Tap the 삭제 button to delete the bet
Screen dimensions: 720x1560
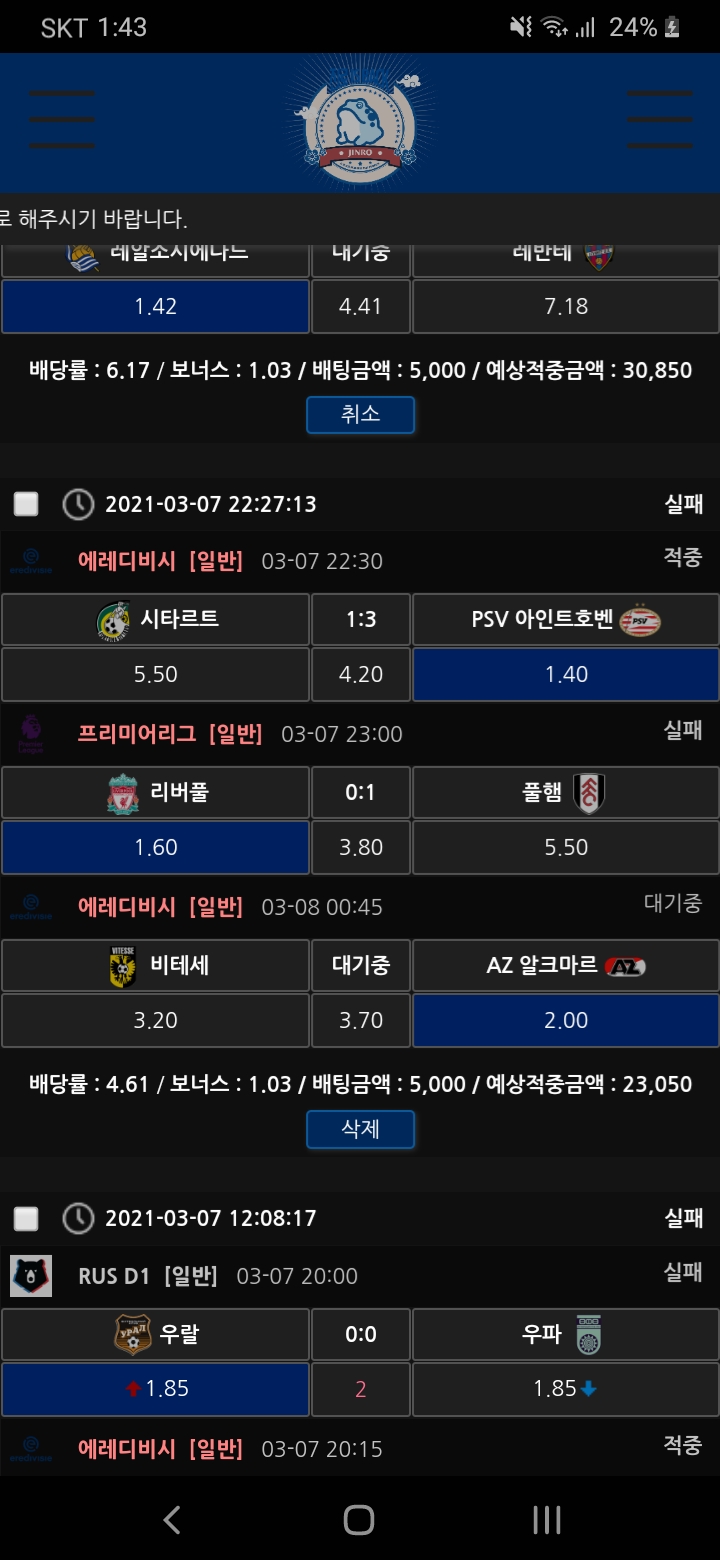click(360, 1130)
